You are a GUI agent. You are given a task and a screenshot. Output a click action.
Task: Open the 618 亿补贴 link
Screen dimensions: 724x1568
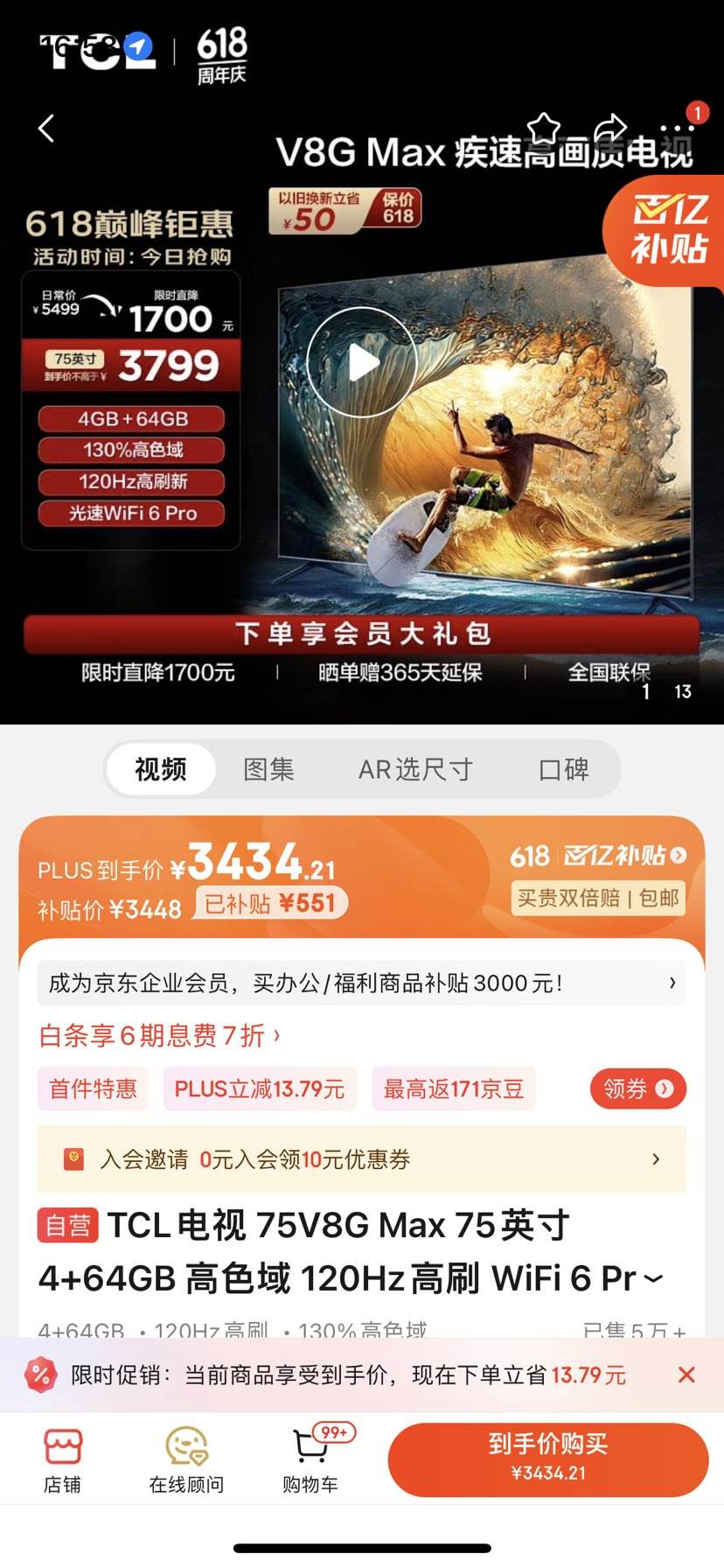click(598, 855)
